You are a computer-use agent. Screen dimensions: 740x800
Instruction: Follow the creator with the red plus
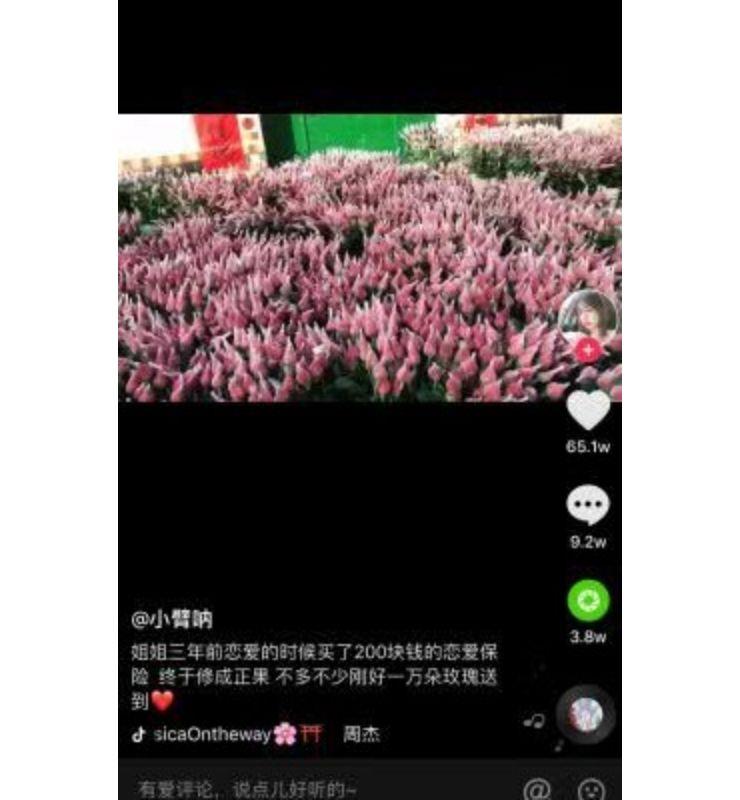tap(588, 350)
